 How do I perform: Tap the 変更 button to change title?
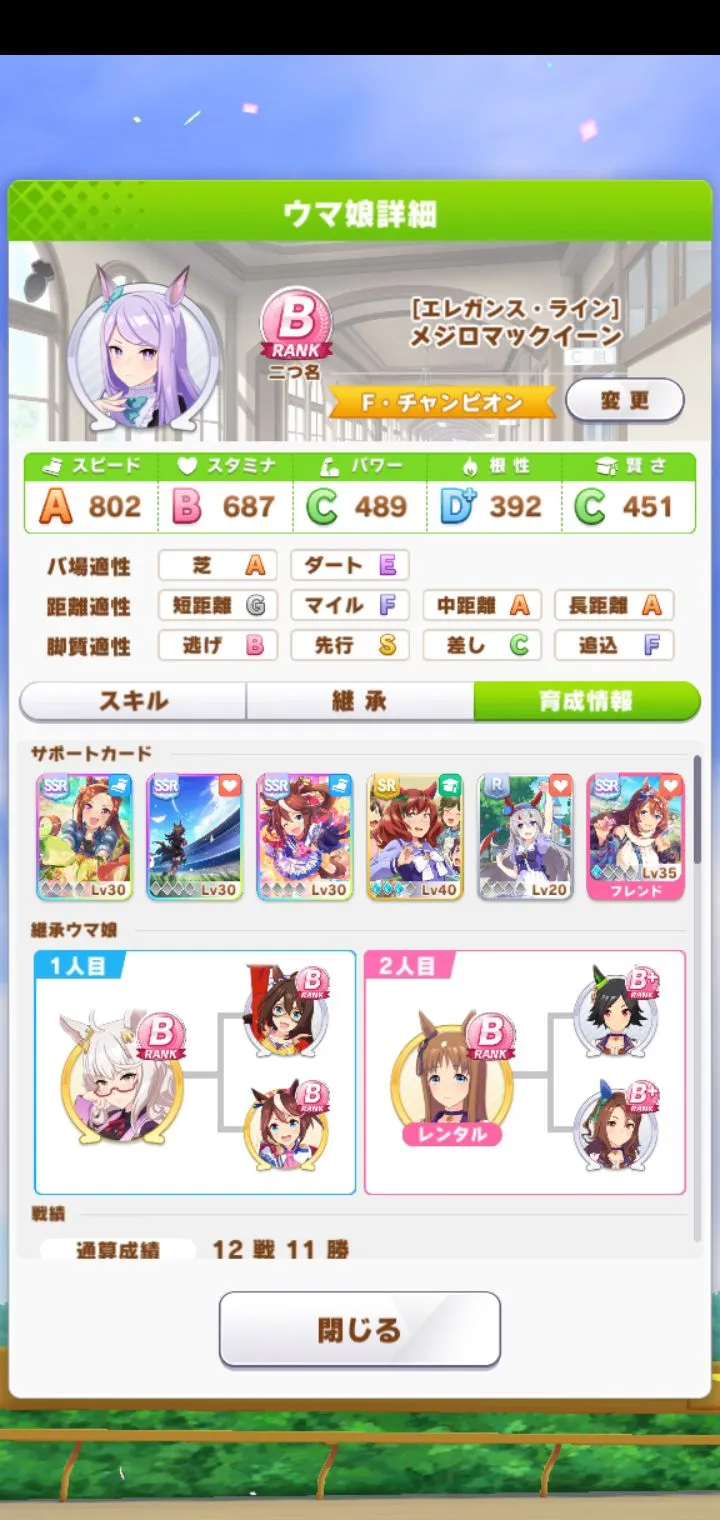point(625,401)
